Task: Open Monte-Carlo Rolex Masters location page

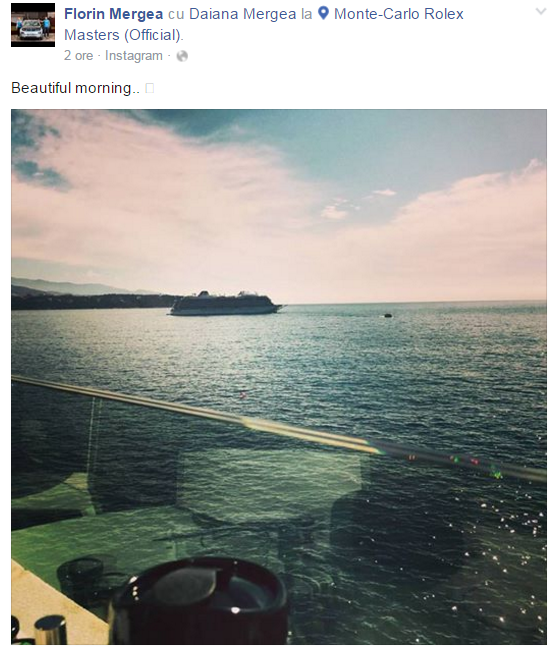Action: coord(264,24)
